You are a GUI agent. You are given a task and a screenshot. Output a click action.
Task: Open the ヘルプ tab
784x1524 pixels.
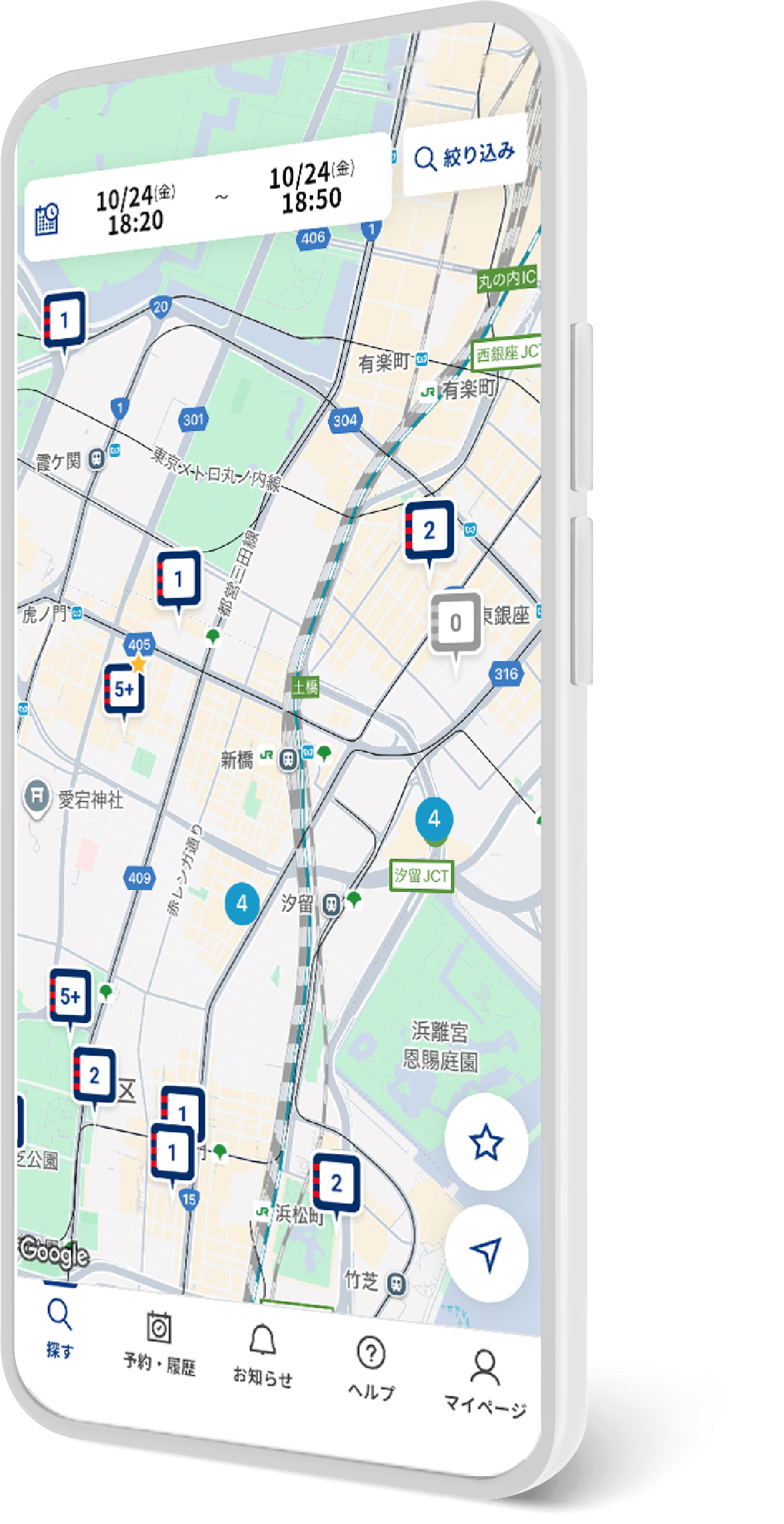372,1354
